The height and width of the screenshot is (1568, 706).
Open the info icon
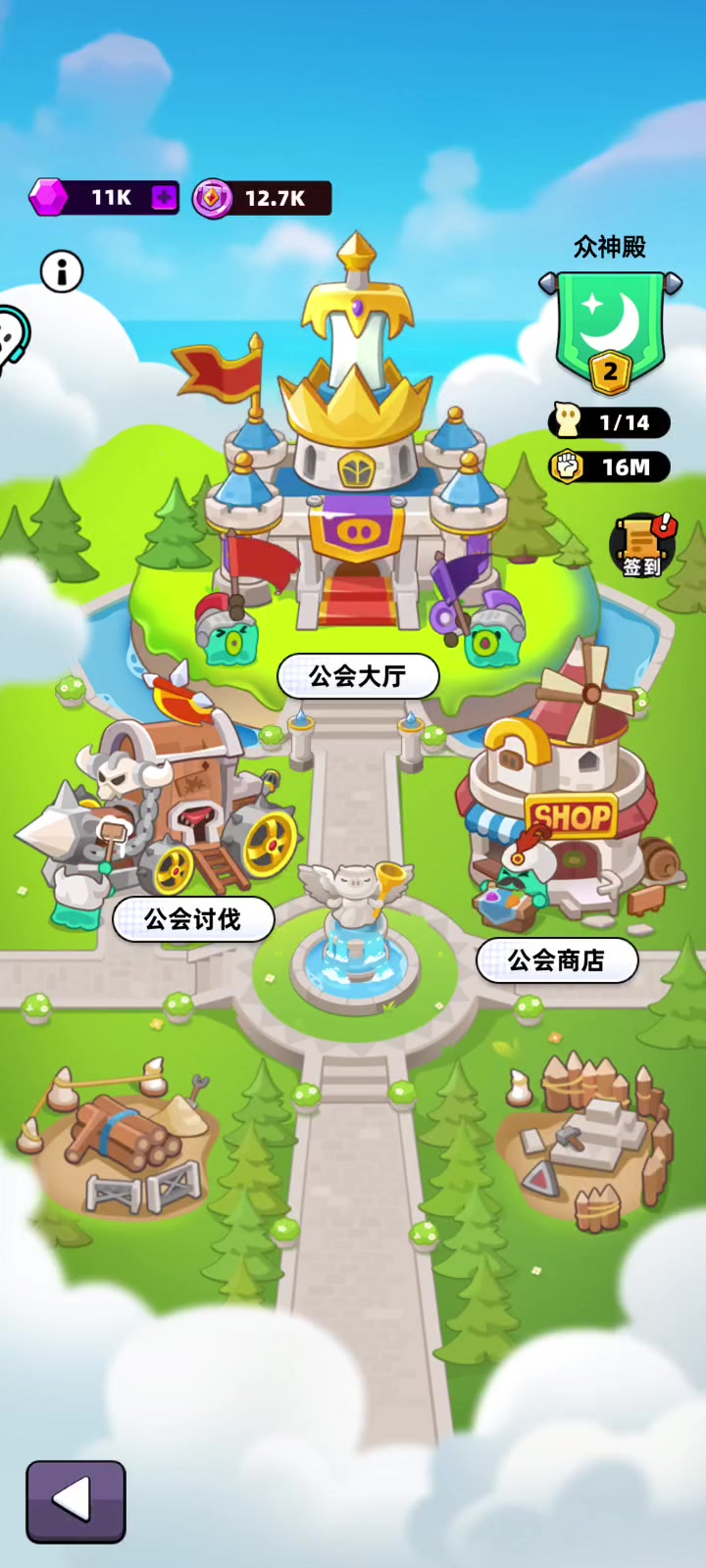click(62, 271)
